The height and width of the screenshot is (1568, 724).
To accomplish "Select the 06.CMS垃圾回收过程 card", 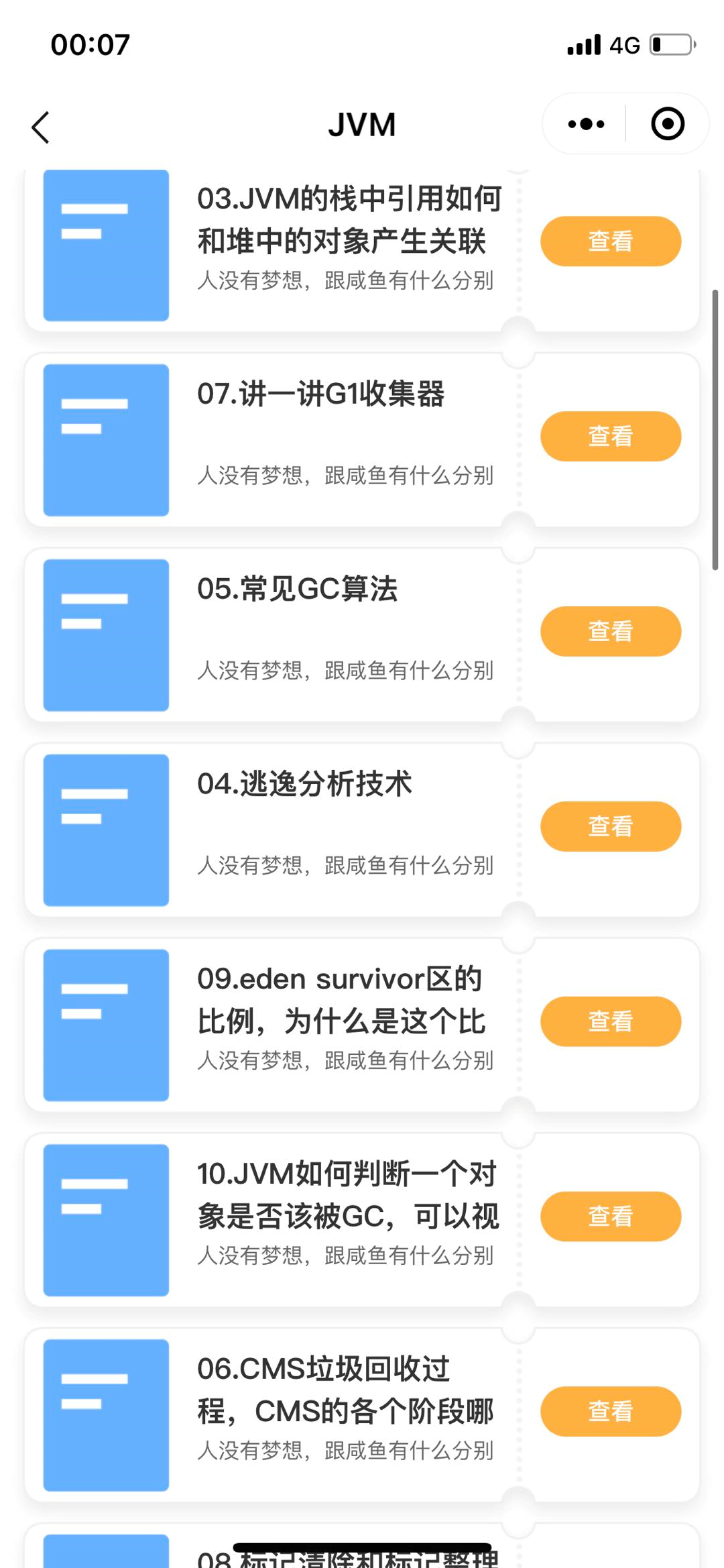I will coord(345,1390).
